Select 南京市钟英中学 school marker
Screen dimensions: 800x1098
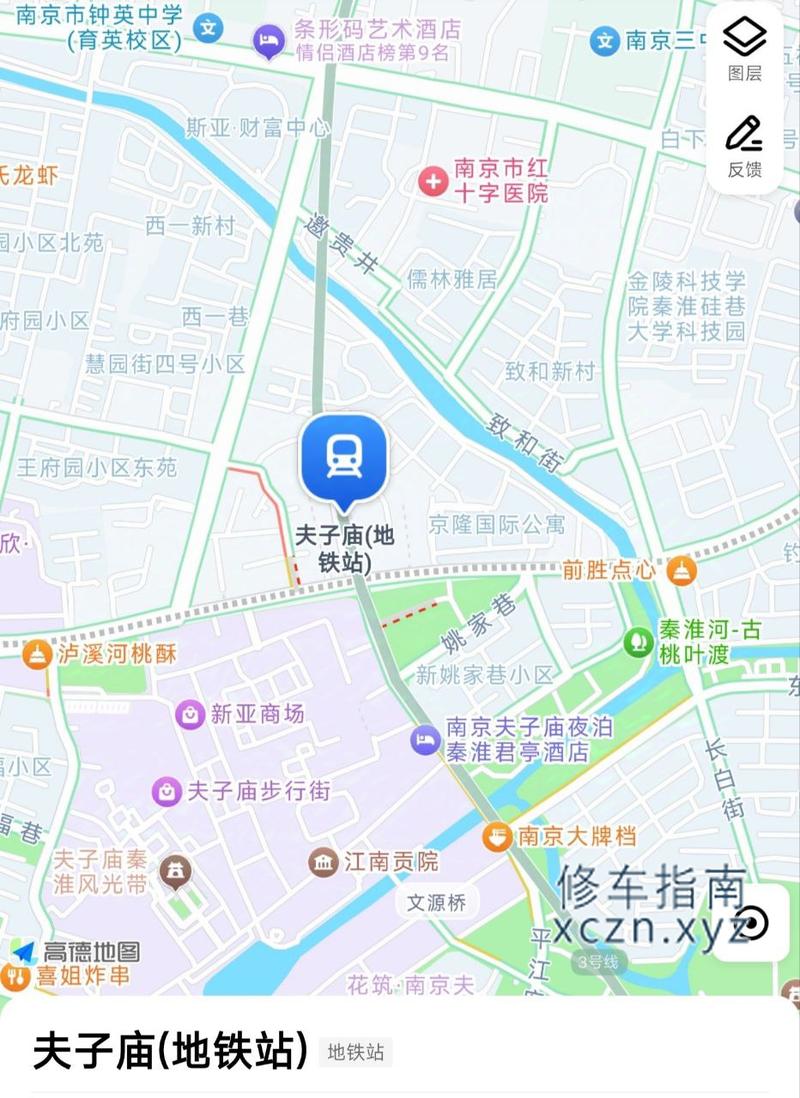(x=208, y=28)
